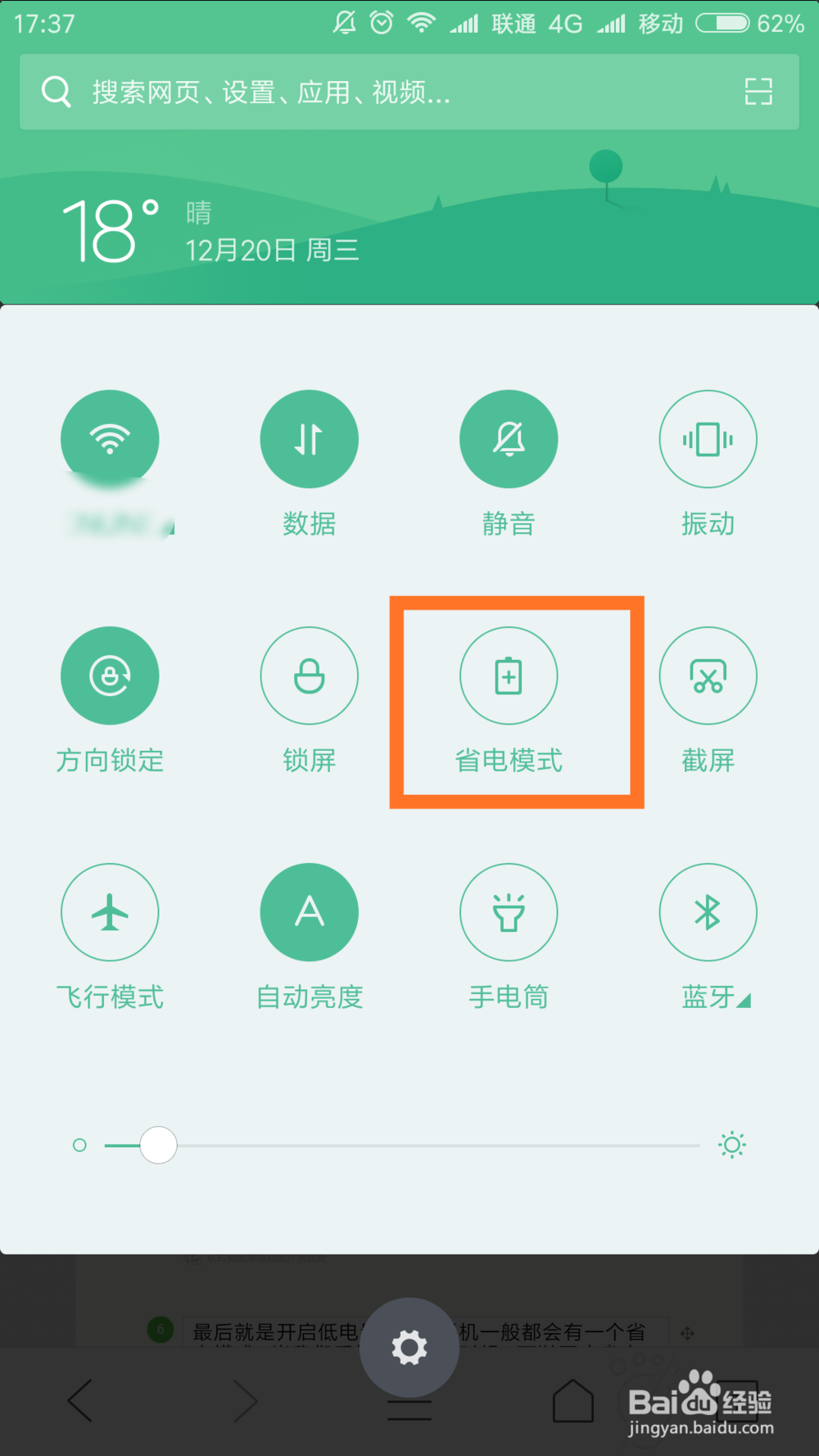Image resolution: width=819 pixels, height=1456 pixels.
Task: Adjust the screen brightness slider
Action: 158,1145
